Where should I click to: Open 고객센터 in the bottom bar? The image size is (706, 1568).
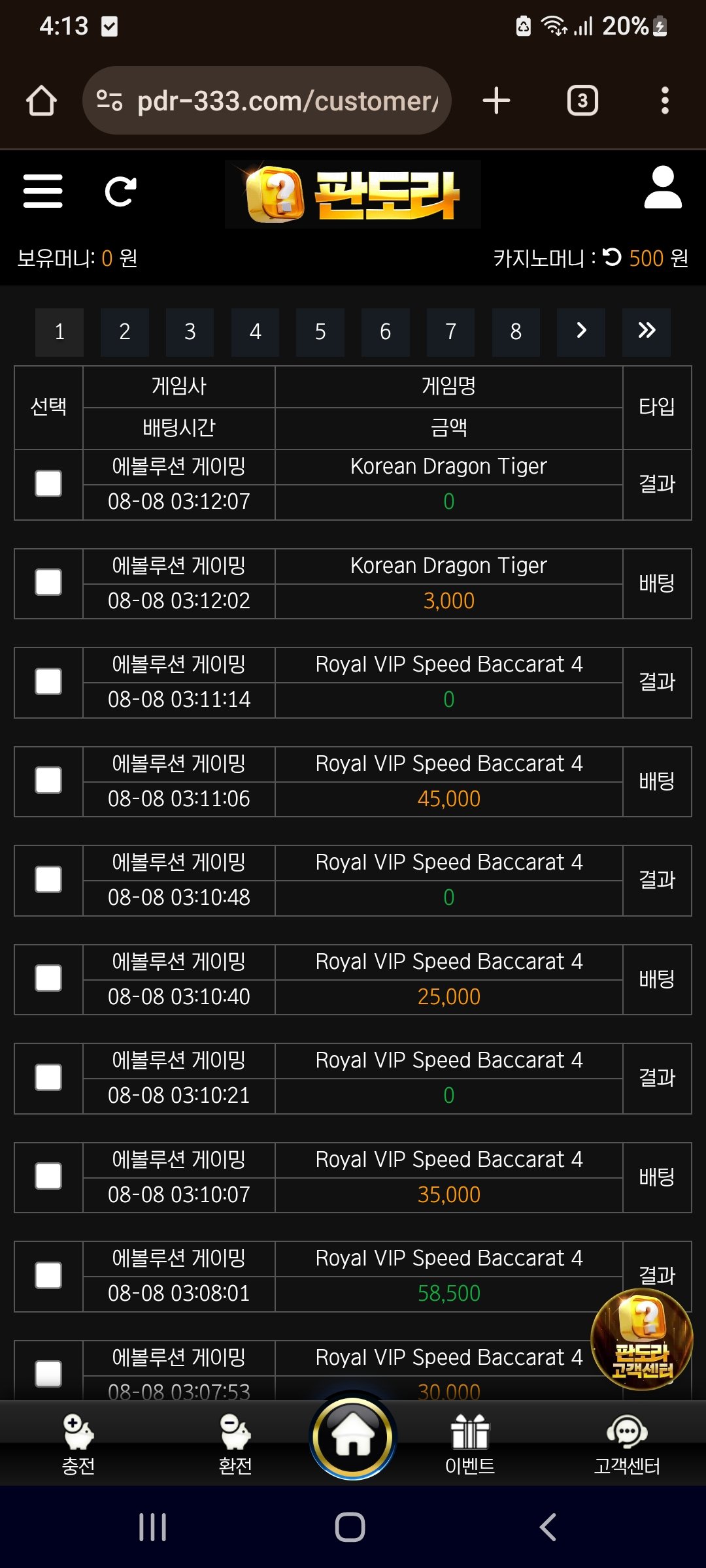point(627,1445)
